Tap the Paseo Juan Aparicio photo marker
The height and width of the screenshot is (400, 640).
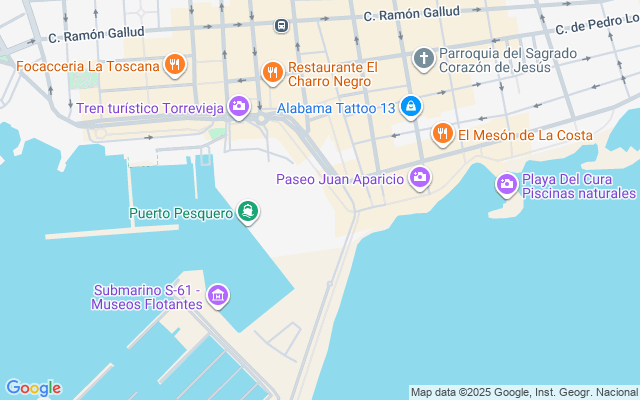pos(420,178)
